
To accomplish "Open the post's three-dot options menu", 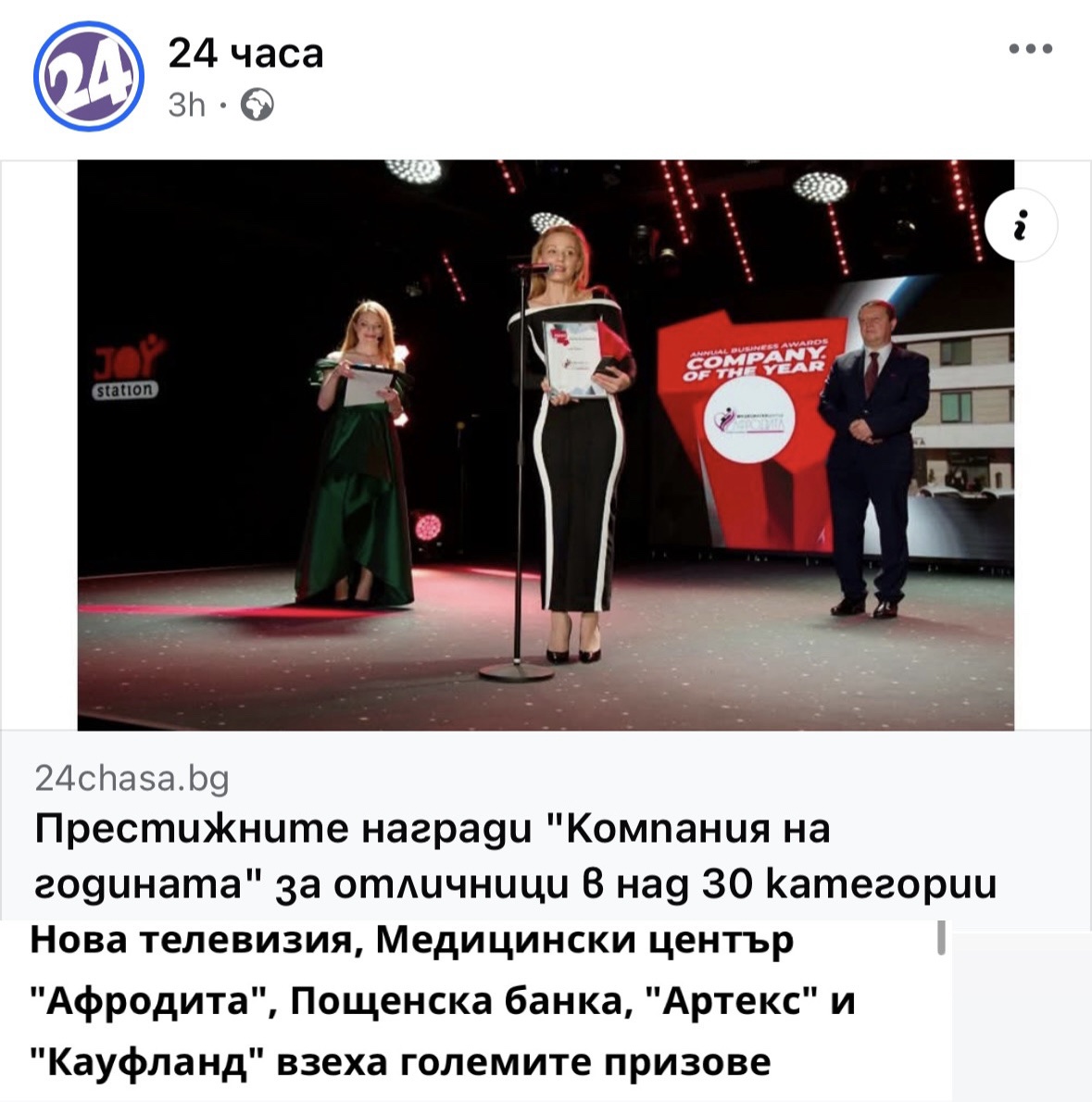I will (x=1030, y=50).
